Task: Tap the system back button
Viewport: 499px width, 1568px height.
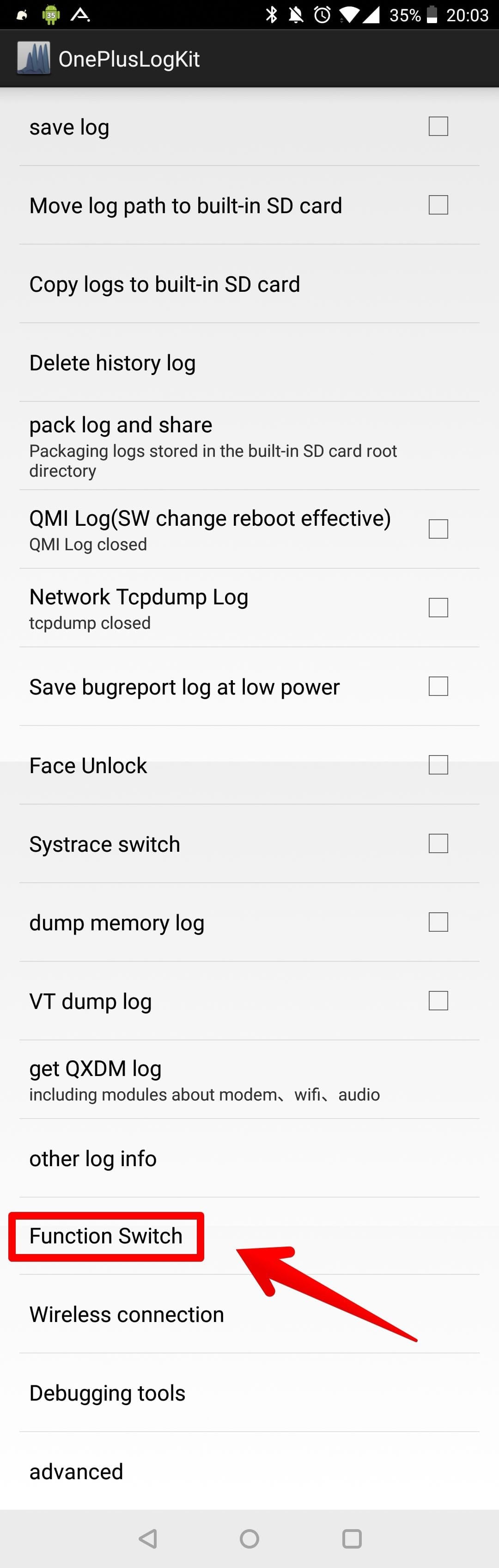Action: (148, 1539)
